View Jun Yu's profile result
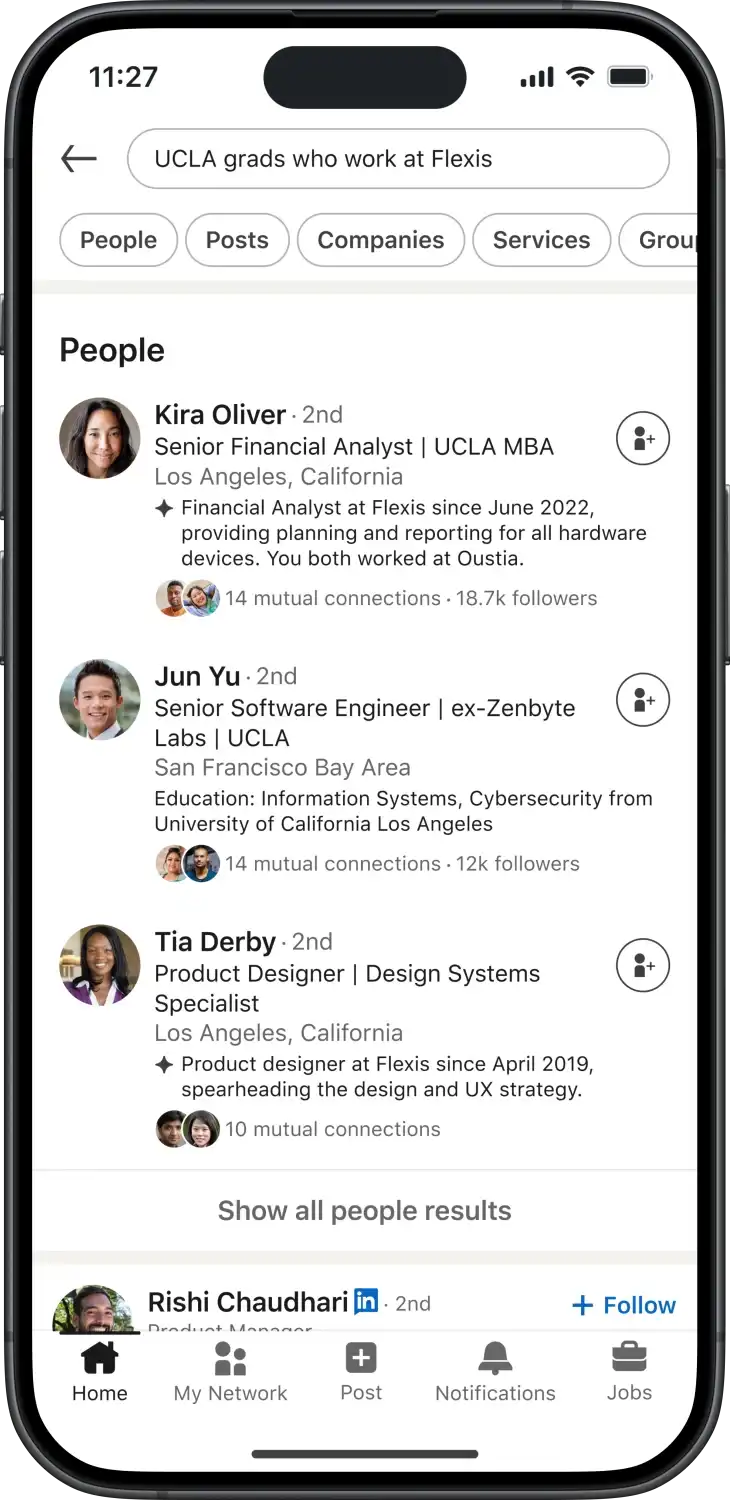 (x=197, y=677)
